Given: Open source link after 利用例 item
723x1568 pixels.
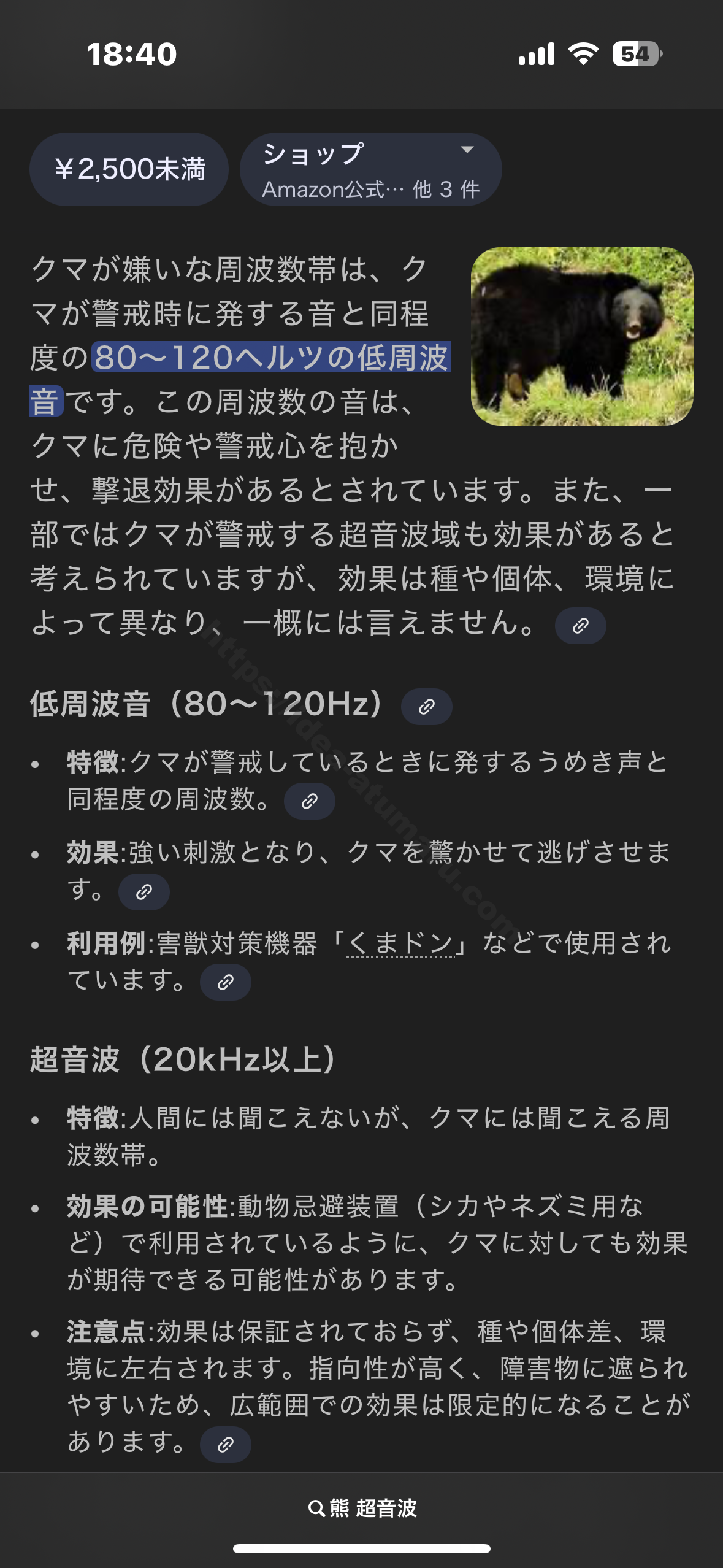Looking at the screenshot, I should click(x=225, y=982).
